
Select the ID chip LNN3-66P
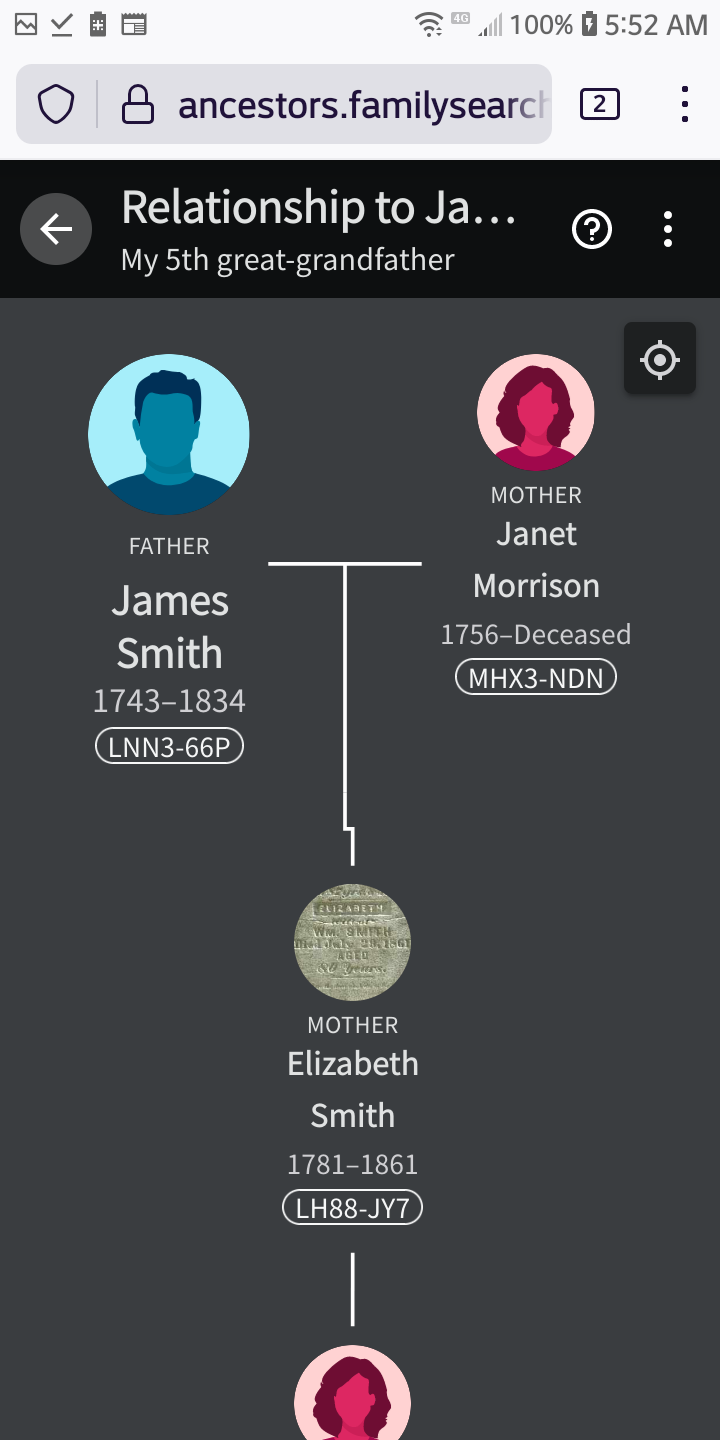click(169, 747)
